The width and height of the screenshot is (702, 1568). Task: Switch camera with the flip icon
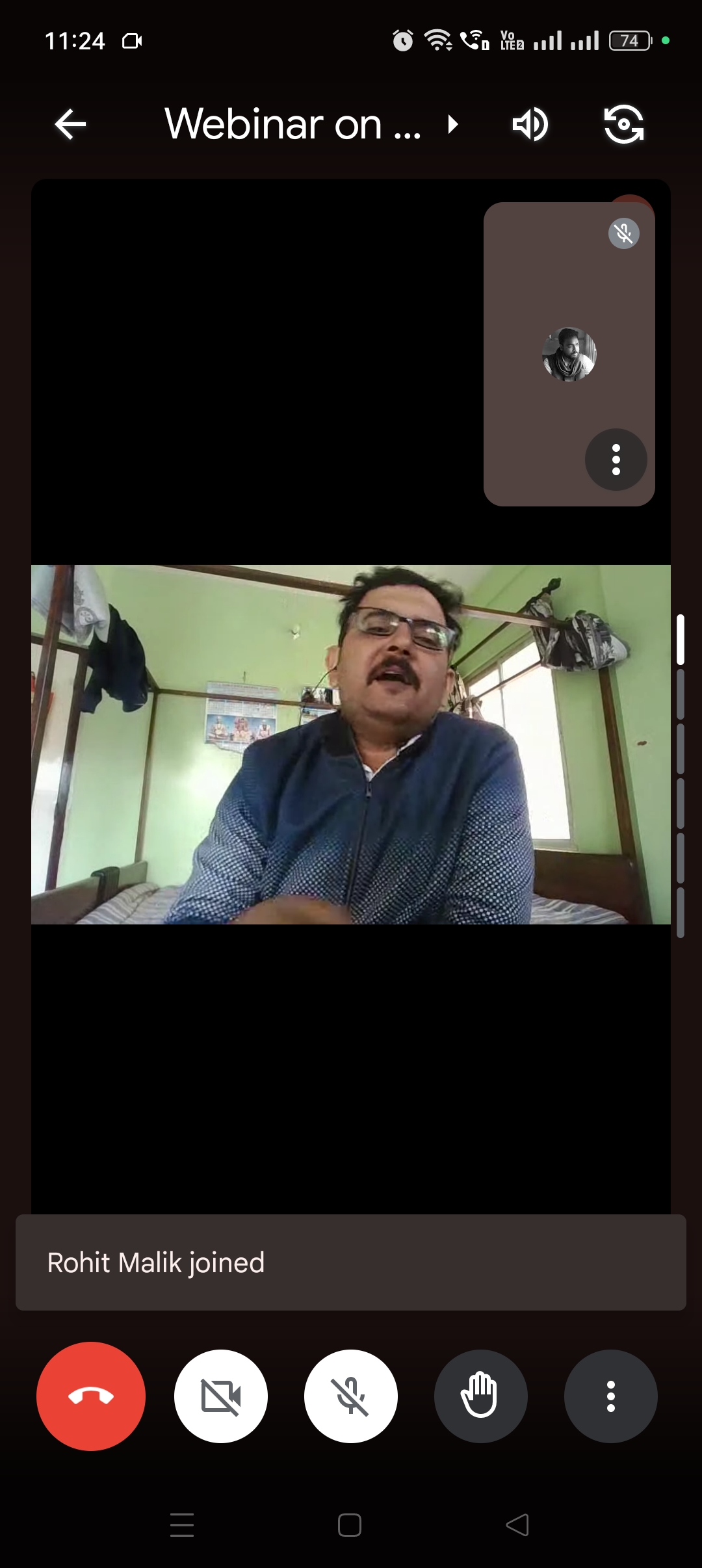[624, 124]
